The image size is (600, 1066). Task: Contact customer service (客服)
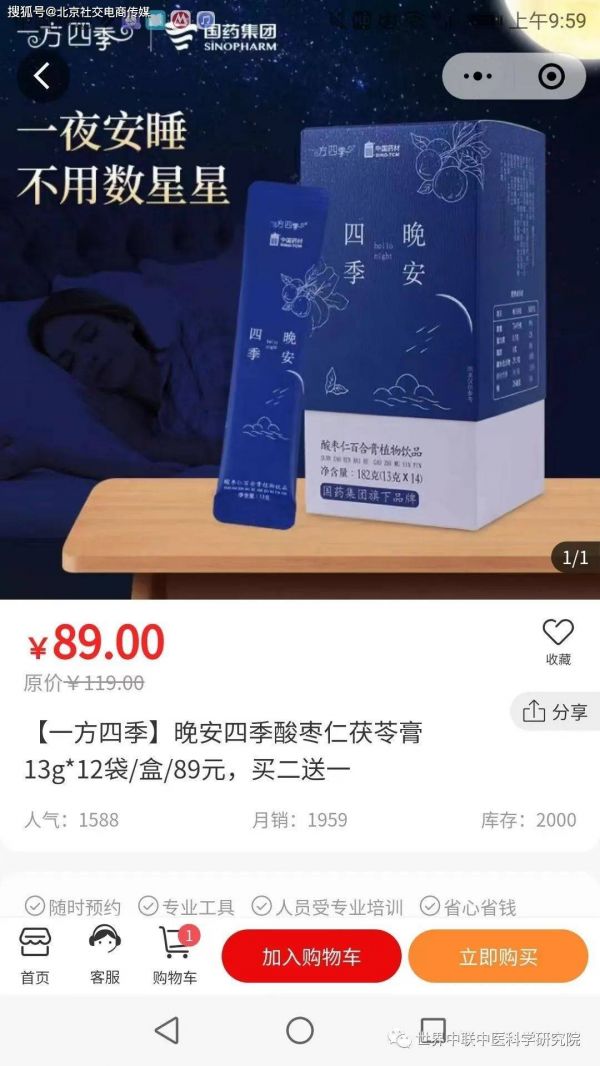click(x=105, y=955)
